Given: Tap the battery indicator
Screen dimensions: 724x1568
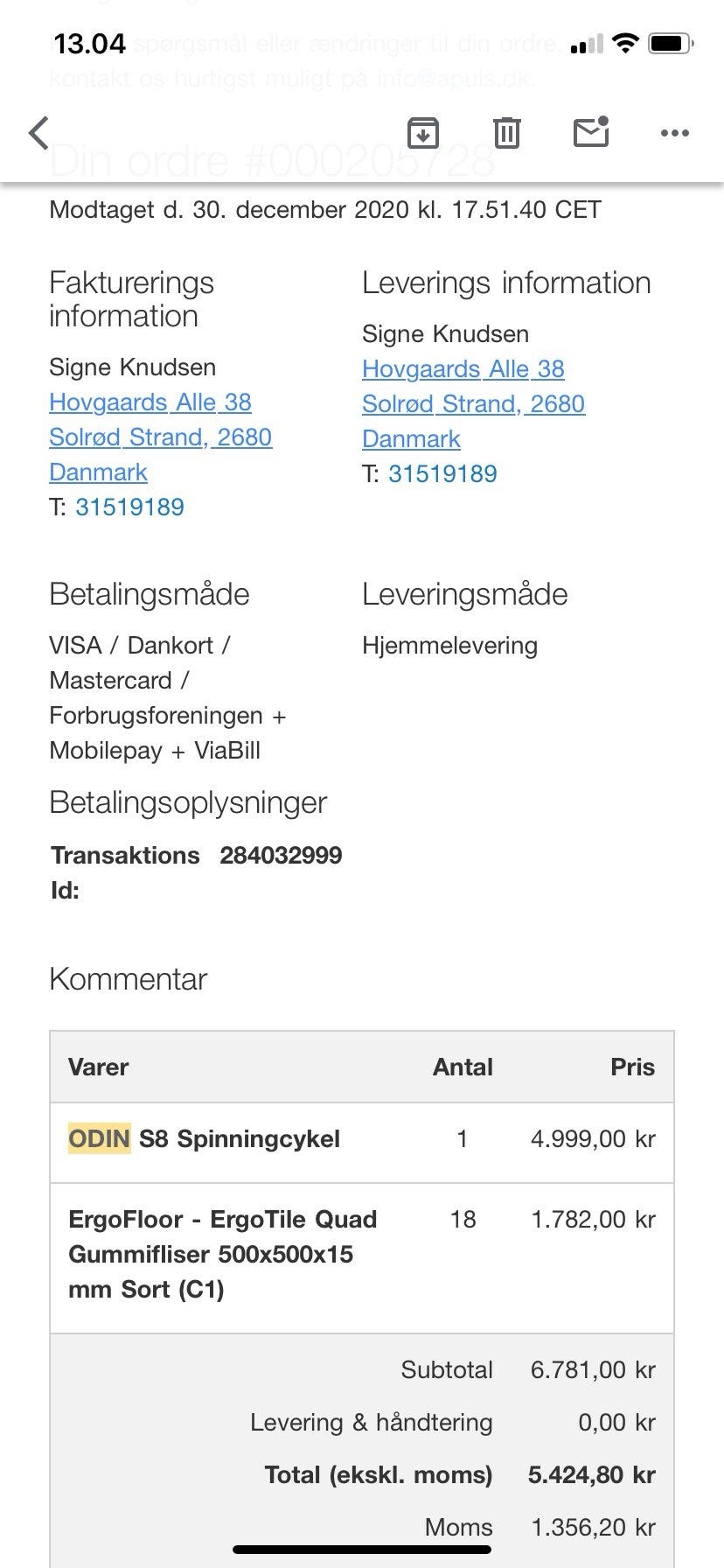Looking at the screenshot, I should [670, 41].
